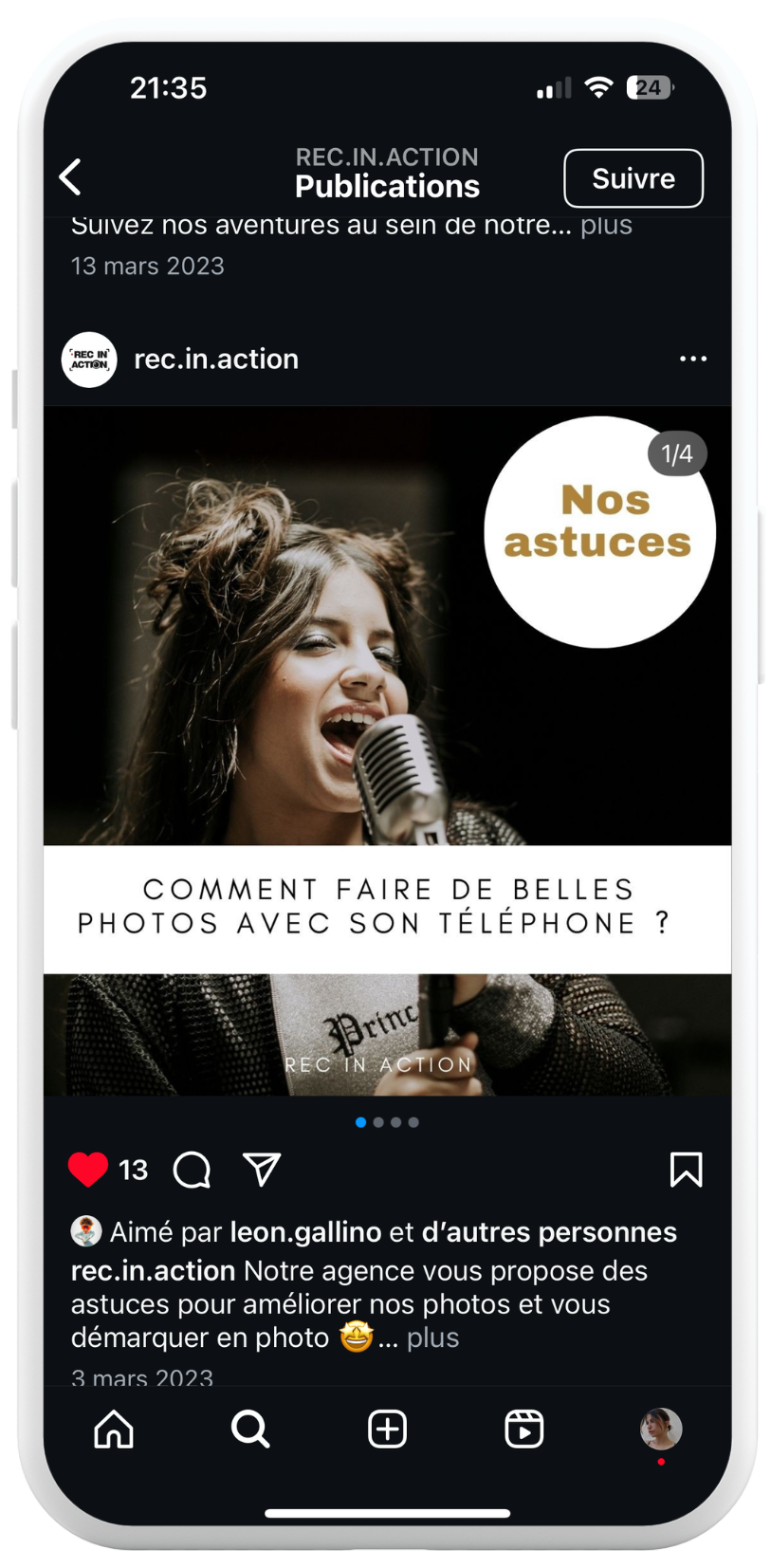The image size is (771, 1568).
Task: Open the back arrow to return
Action: tap(72, 176)
